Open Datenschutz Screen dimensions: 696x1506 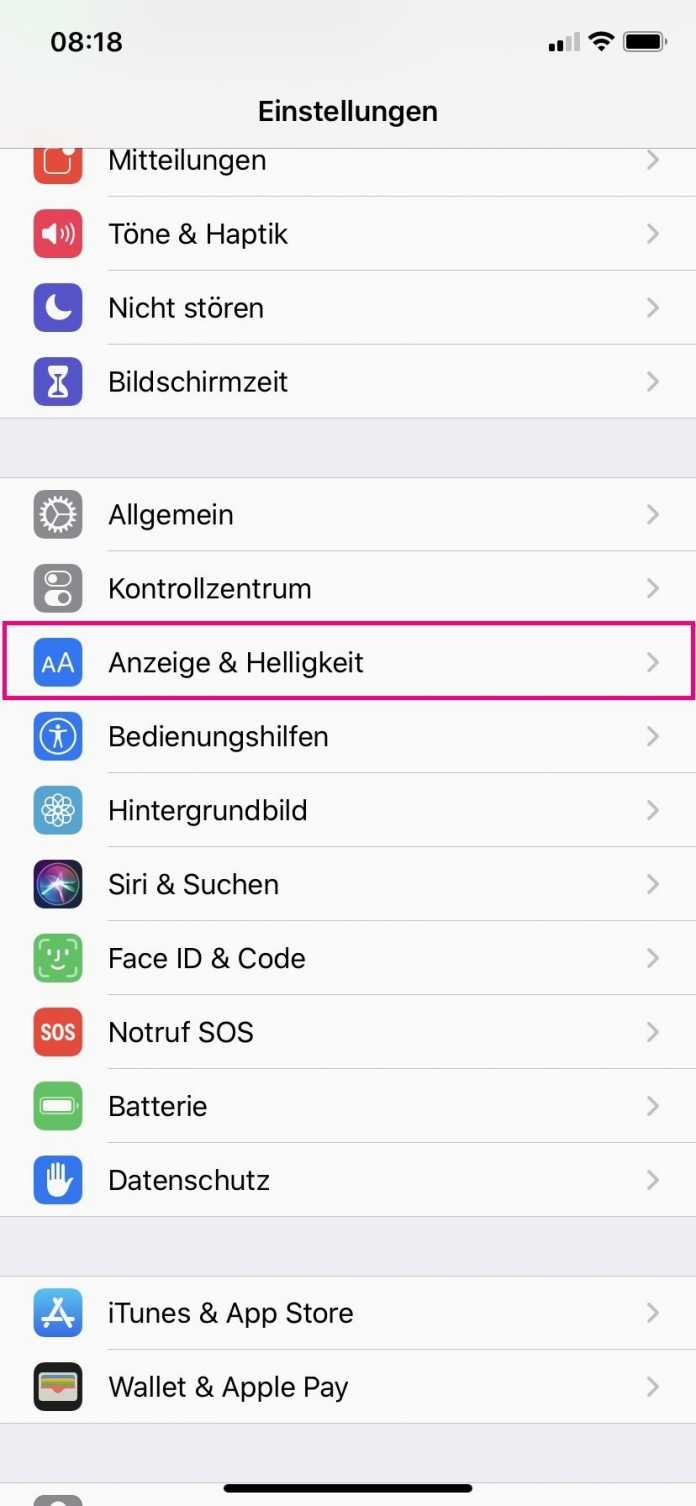point(189,1181)
